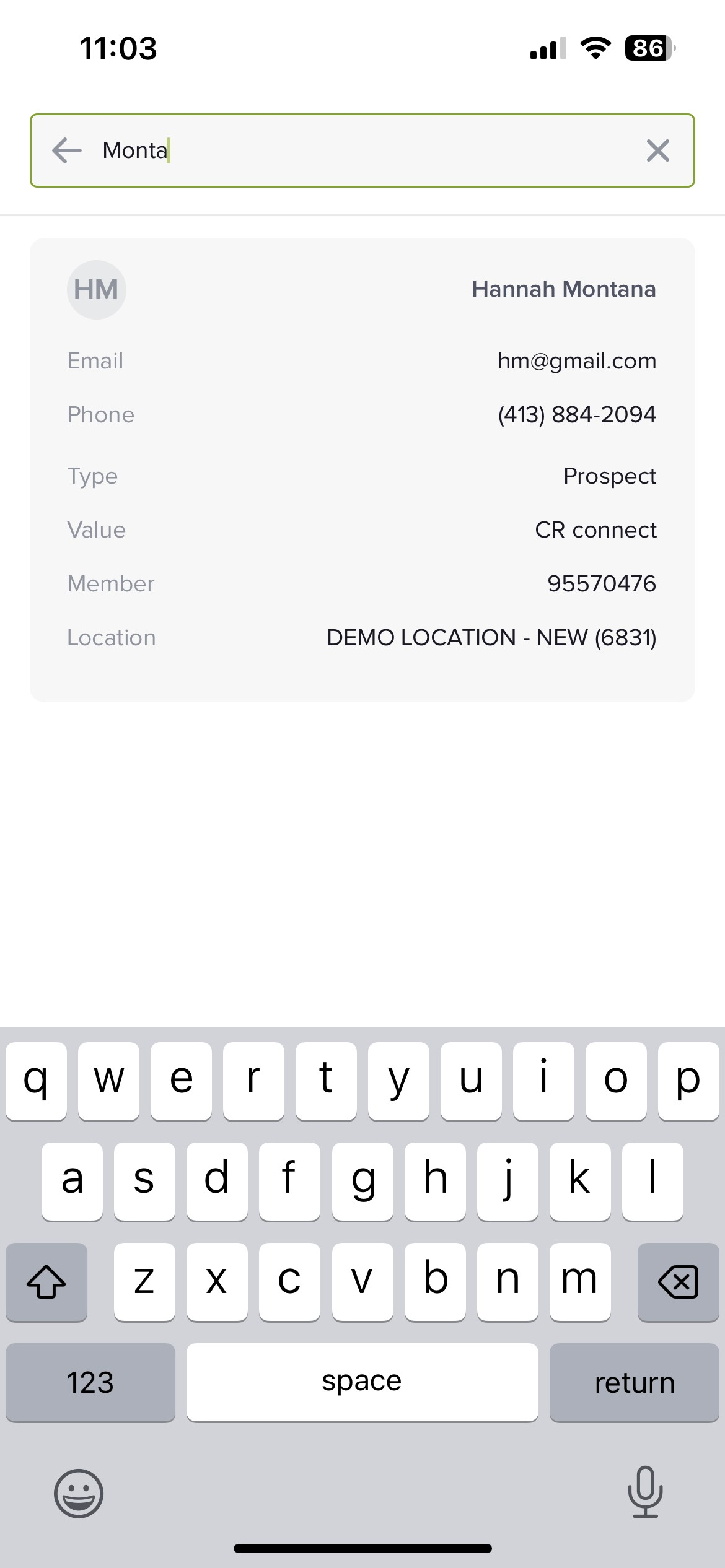Screen dimensions: 725x1568
Task: Tap the return key on keyboard
Action: tap(634, 1382)
